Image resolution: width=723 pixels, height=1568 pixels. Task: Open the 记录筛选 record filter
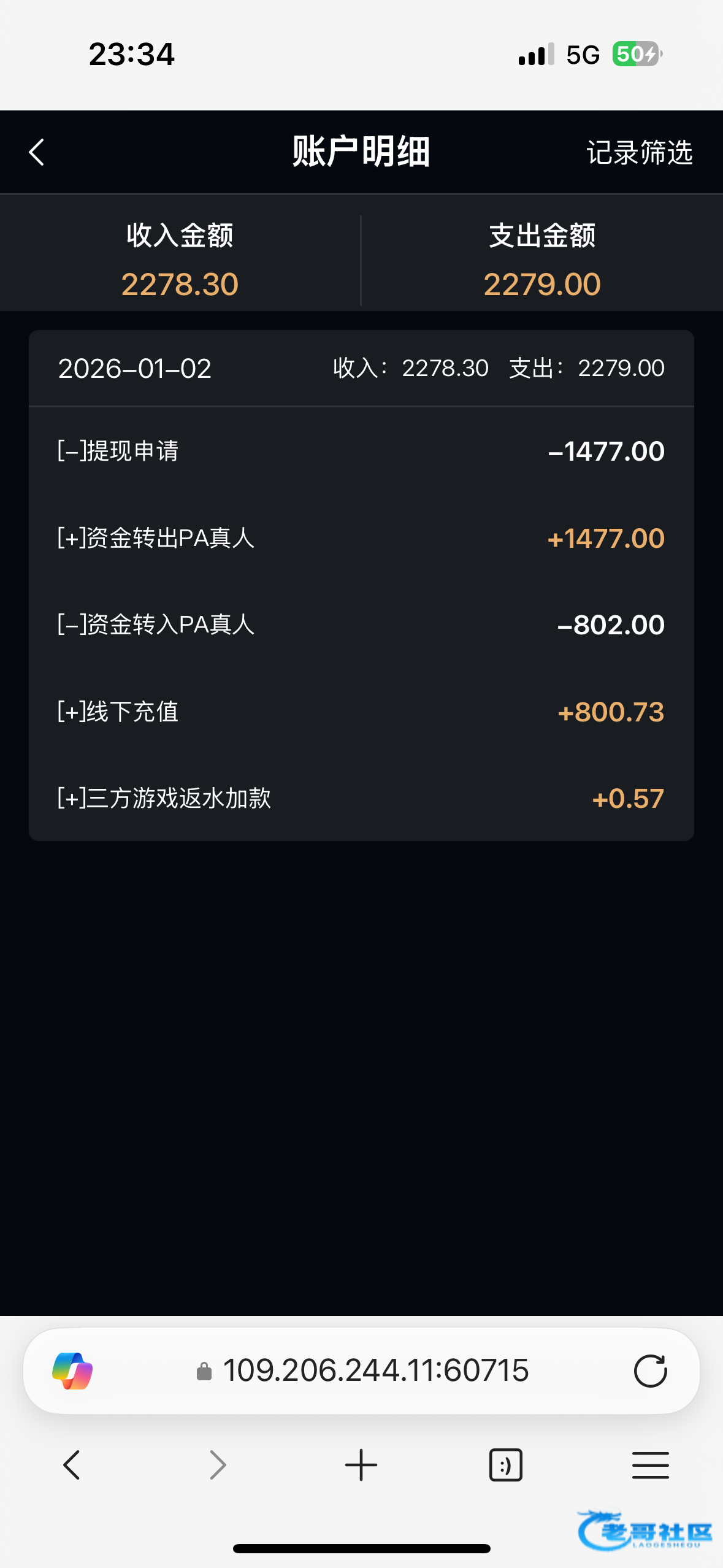click(x=639, y=153)
